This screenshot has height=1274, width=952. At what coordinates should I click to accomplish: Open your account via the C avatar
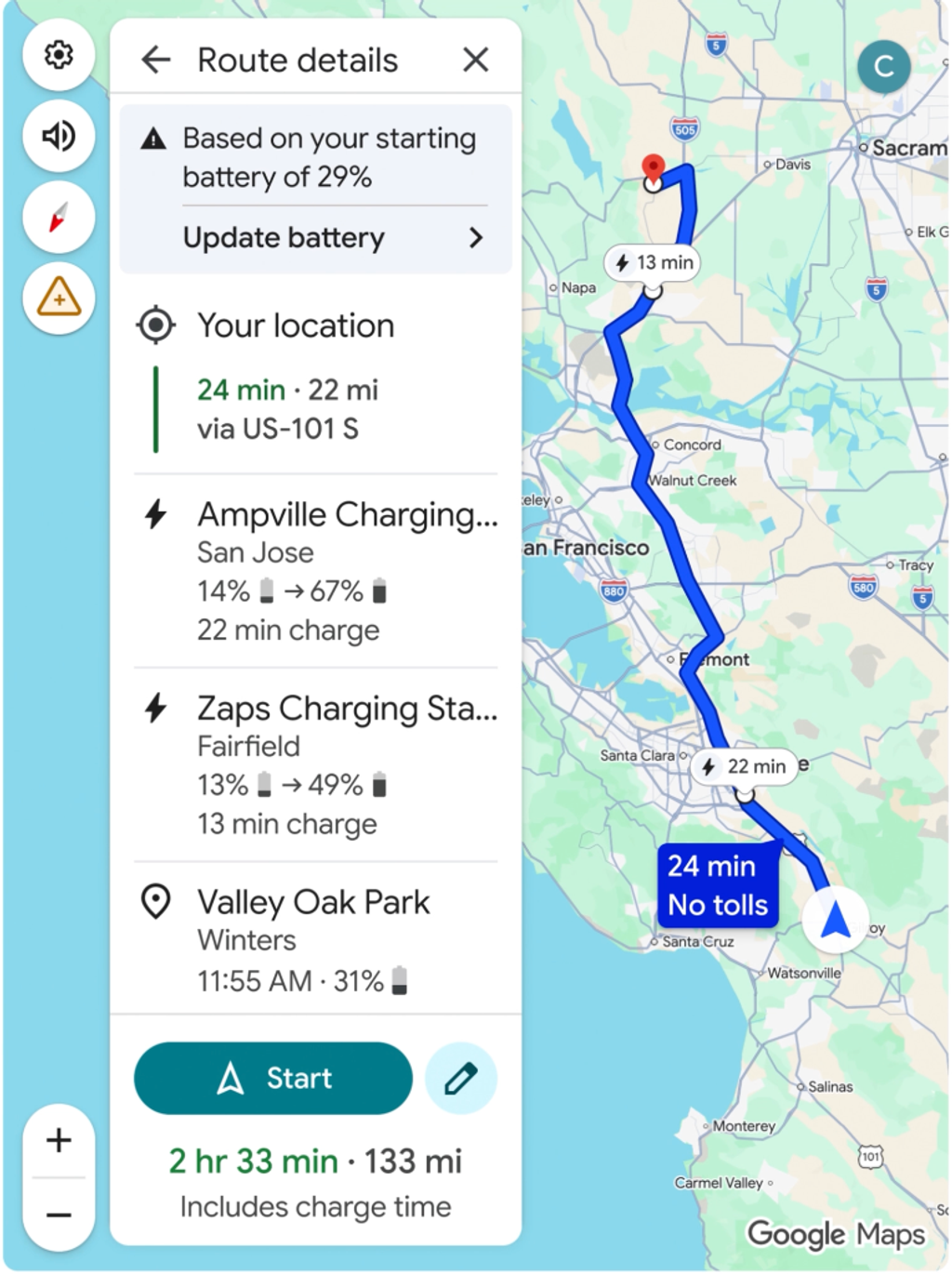point(883,67)
